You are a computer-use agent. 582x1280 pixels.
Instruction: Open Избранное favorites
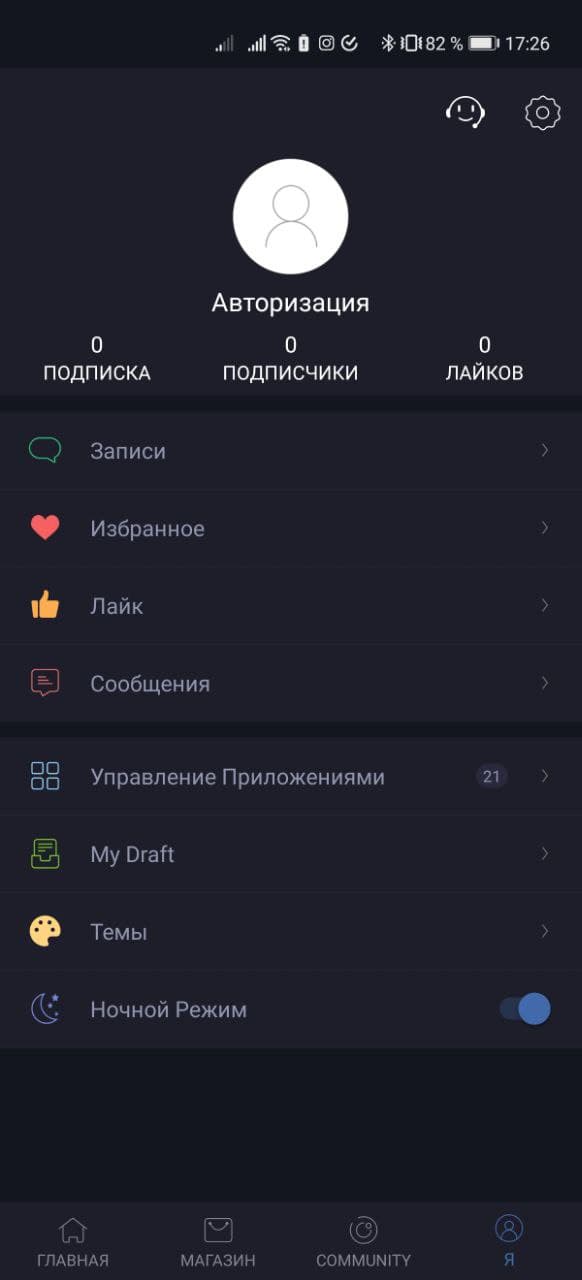[x=291, y=528]
